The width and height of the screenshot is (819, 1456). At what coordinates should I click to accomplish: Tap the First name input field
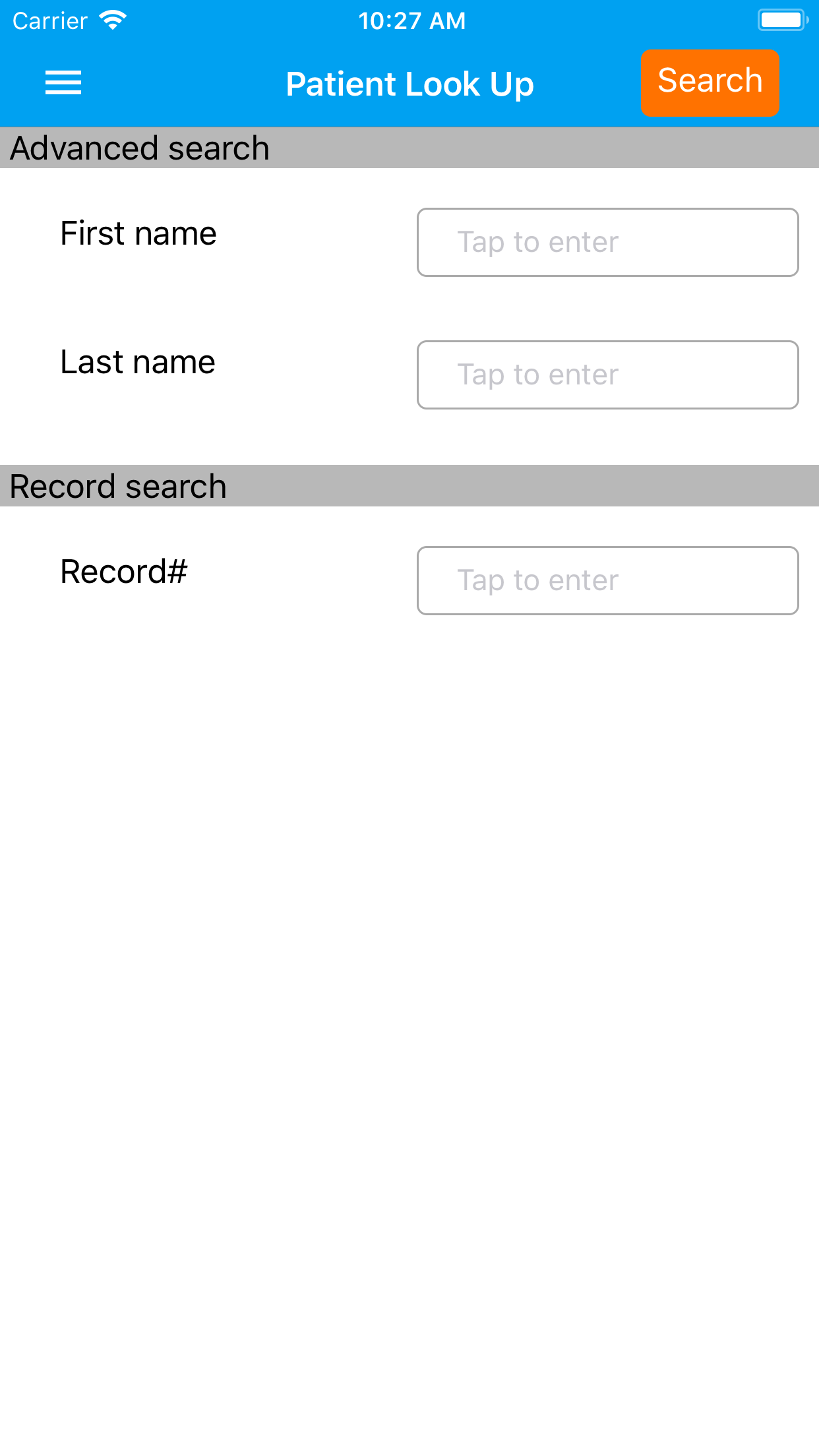pos(607,242)
